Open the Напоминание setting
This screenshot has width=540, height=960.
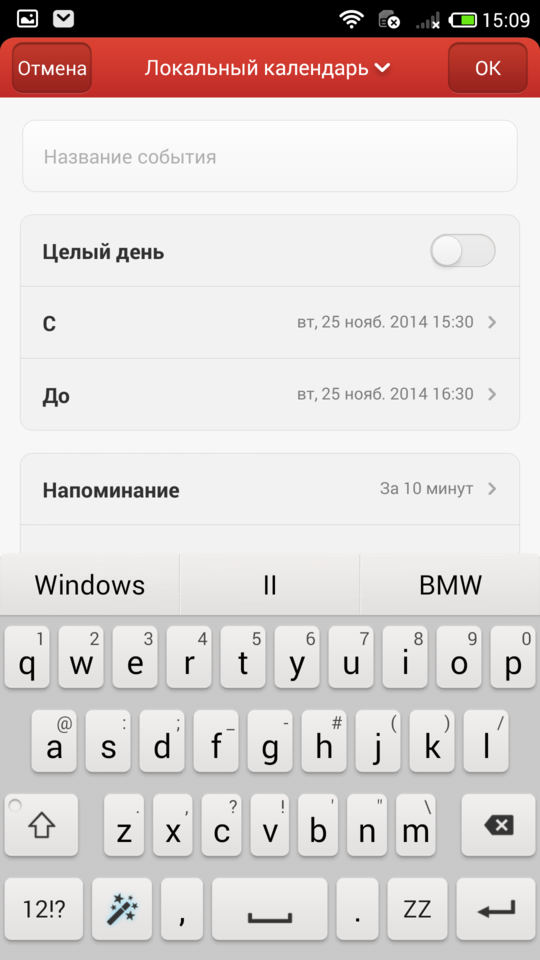(270, 489)
